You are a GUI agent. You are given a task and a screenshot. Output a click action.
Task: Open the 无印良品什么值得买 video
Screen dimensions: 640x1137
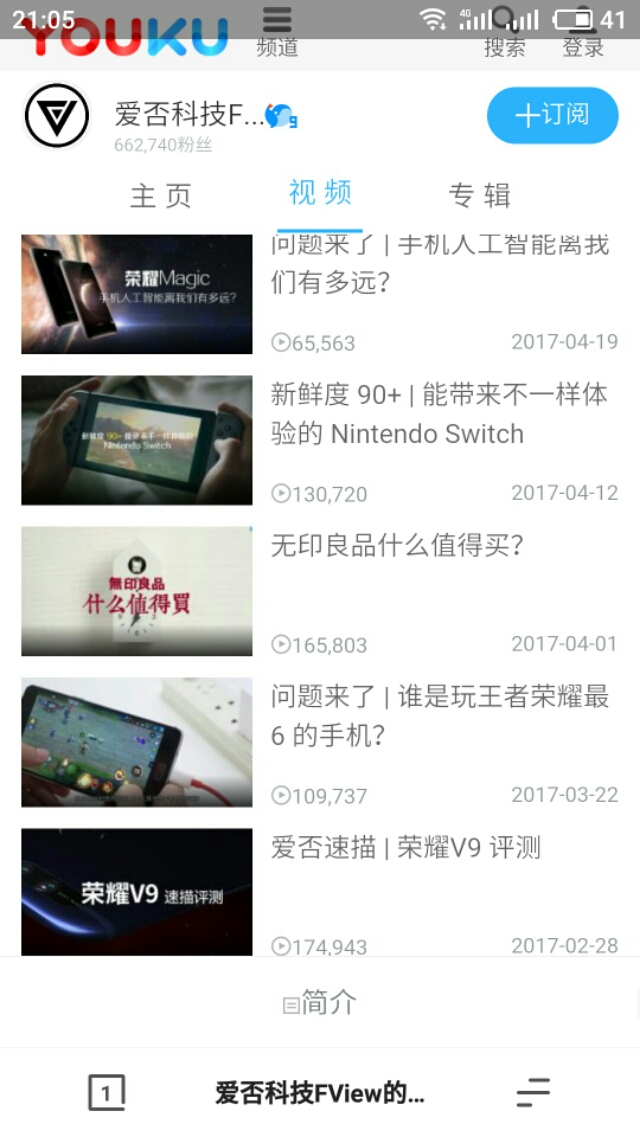coord(137,591)
